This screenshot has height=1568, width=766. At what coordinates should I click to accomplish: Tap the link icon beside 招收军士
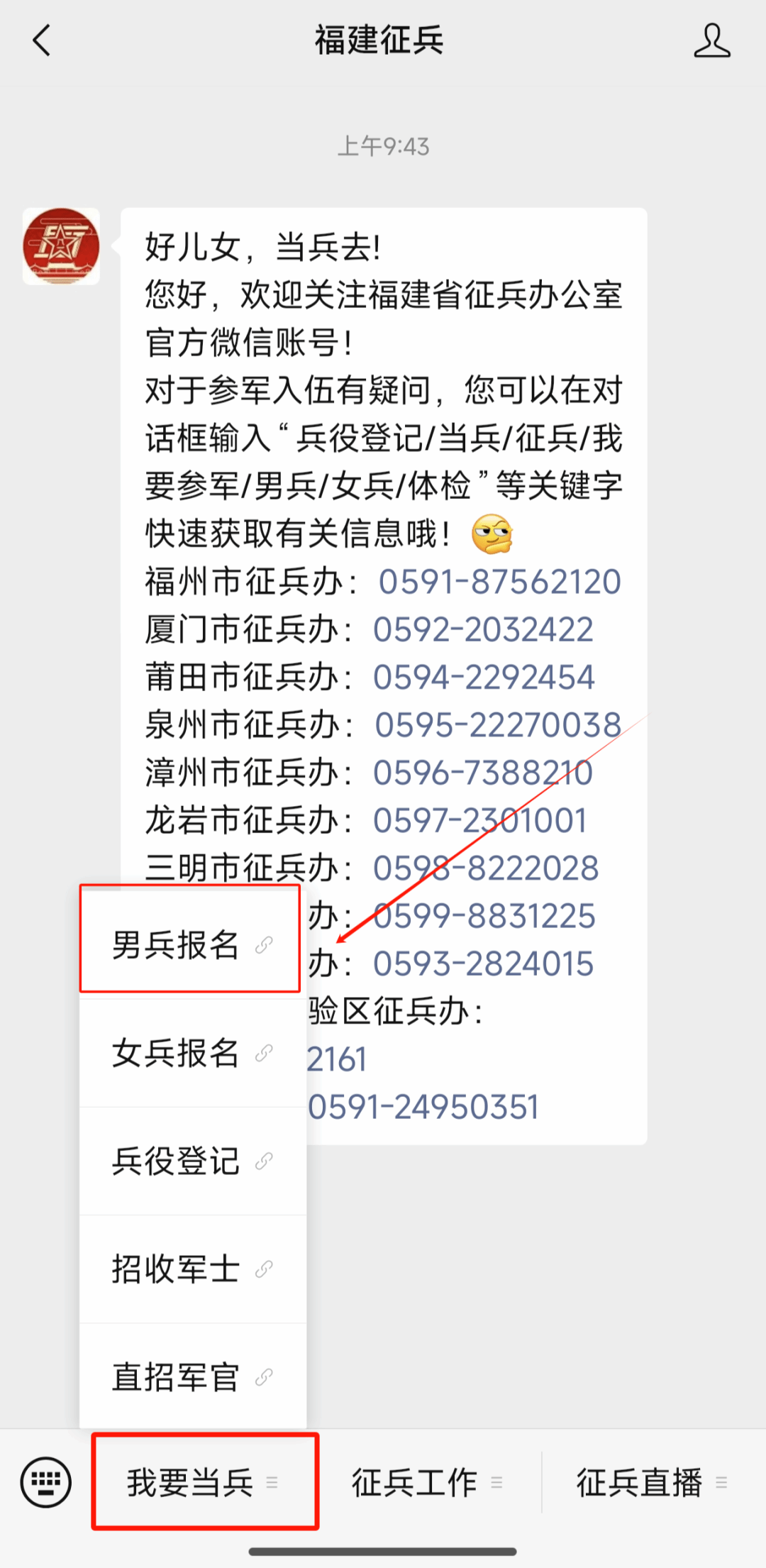[x=265, y=1269]
